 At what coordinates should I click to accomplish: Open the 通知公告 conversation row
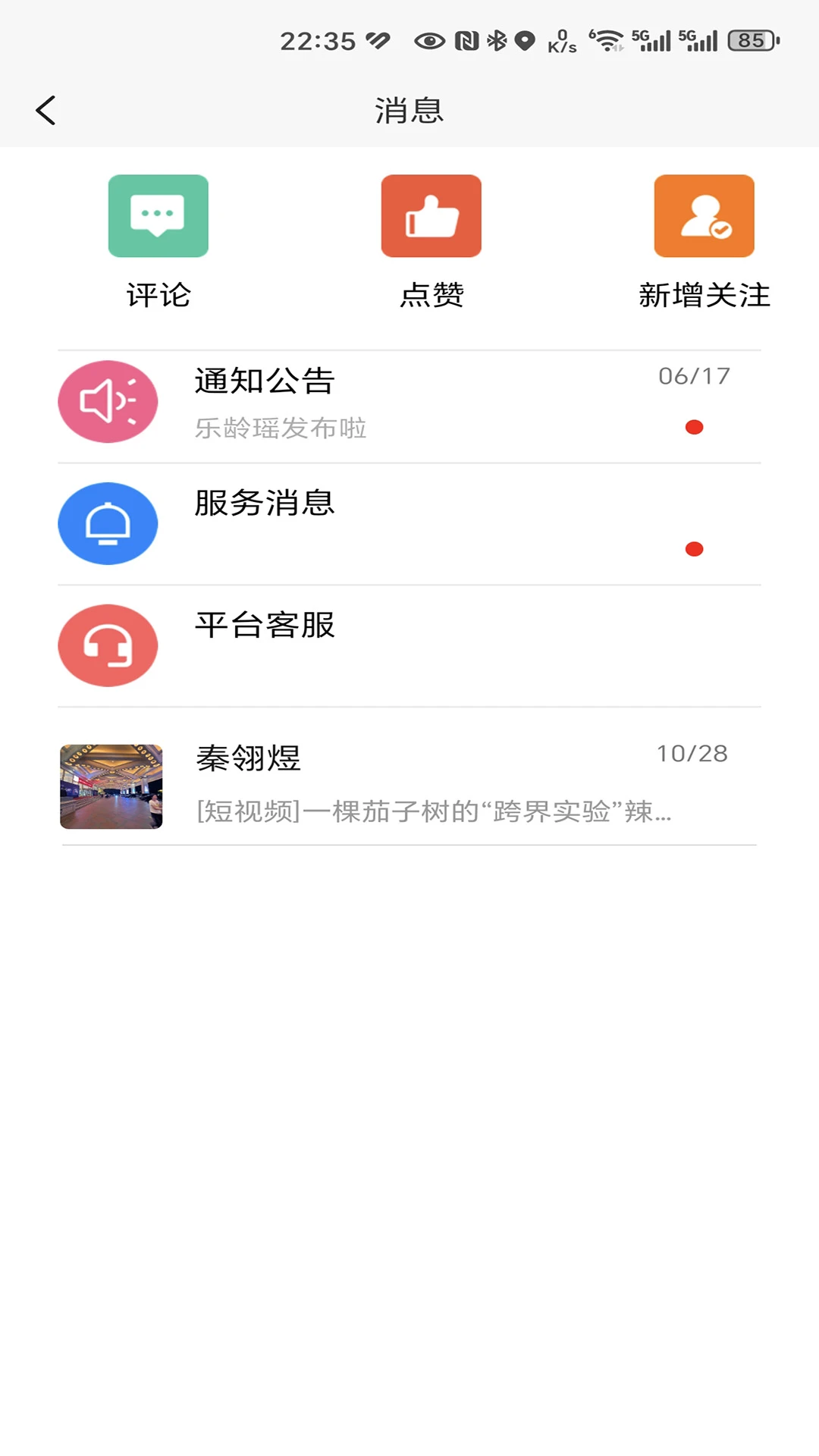click(409, 402)
